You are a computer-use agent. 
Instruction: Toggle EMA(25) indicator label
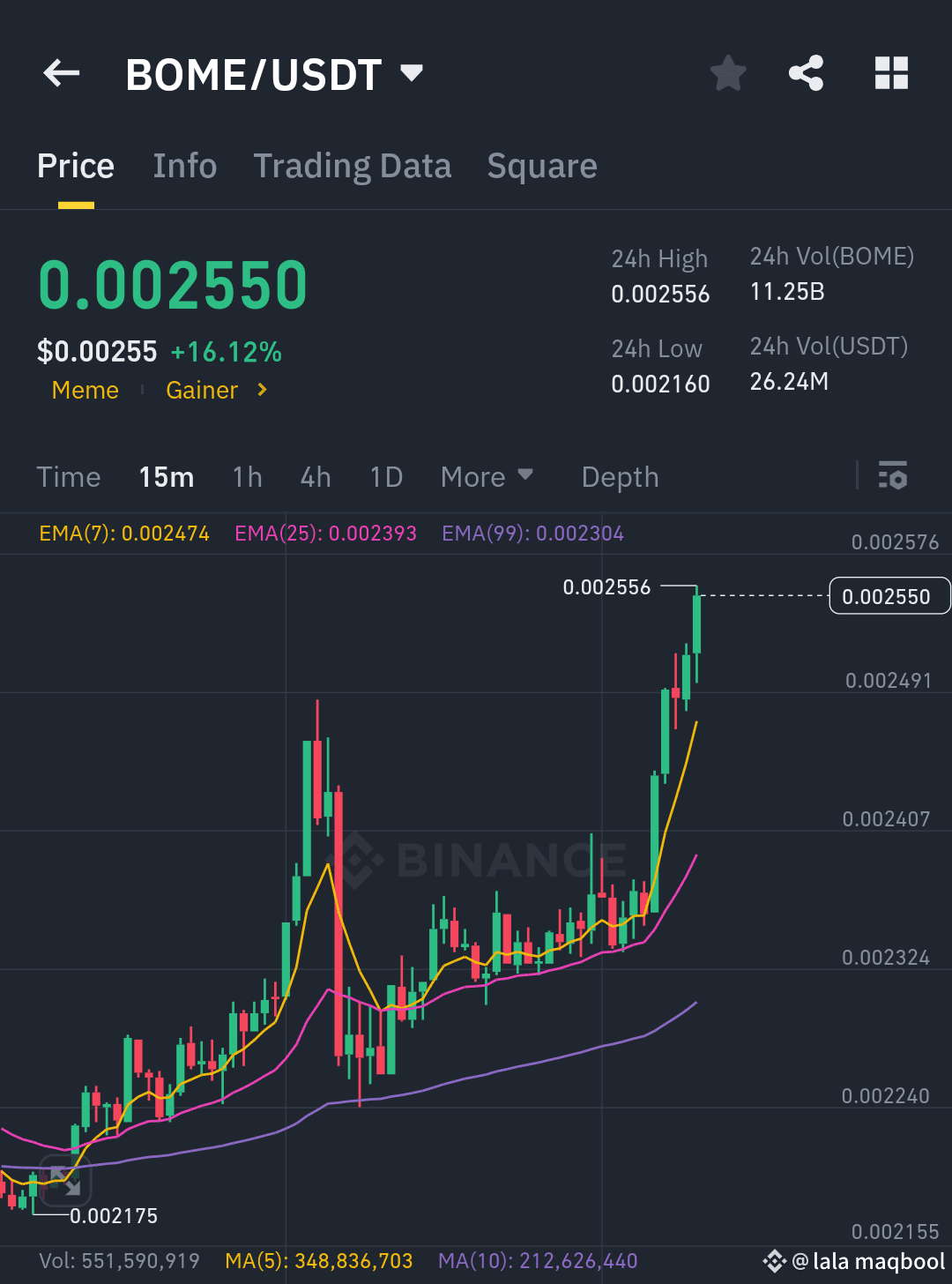coord(325,534)
